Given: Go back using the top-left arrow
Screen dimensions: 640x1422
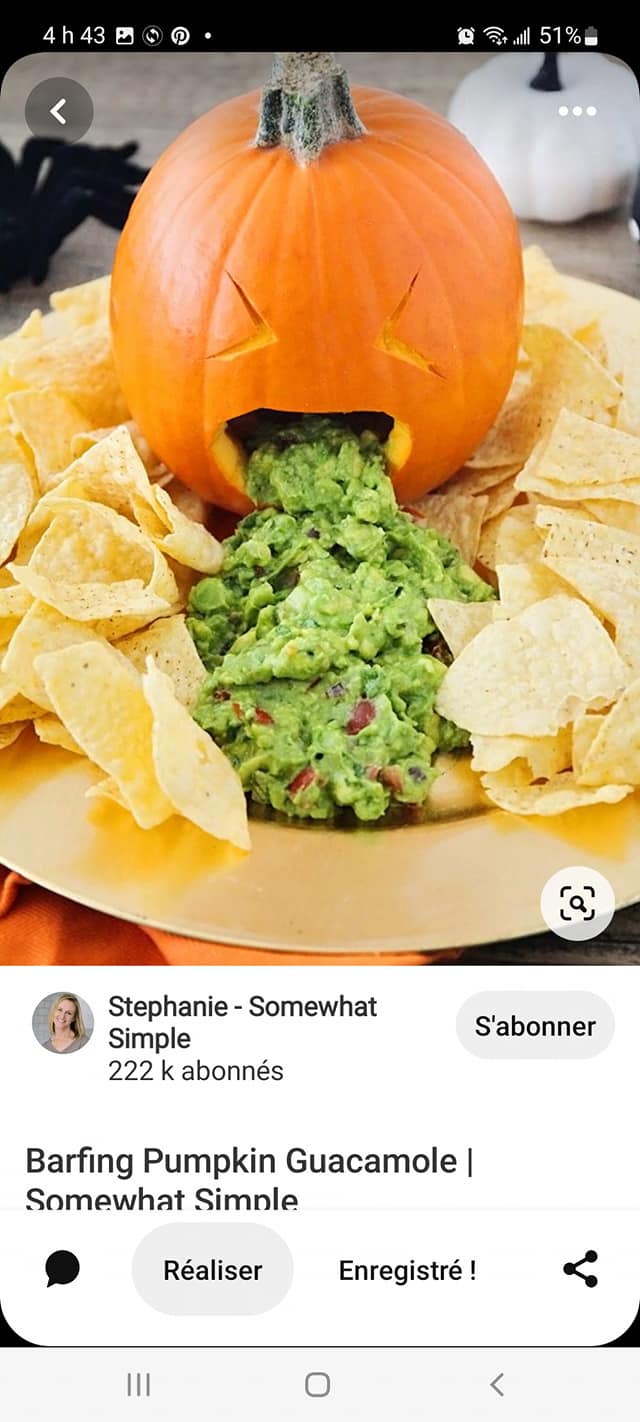Looking at the screenshot, I should [x=59, y=110].
